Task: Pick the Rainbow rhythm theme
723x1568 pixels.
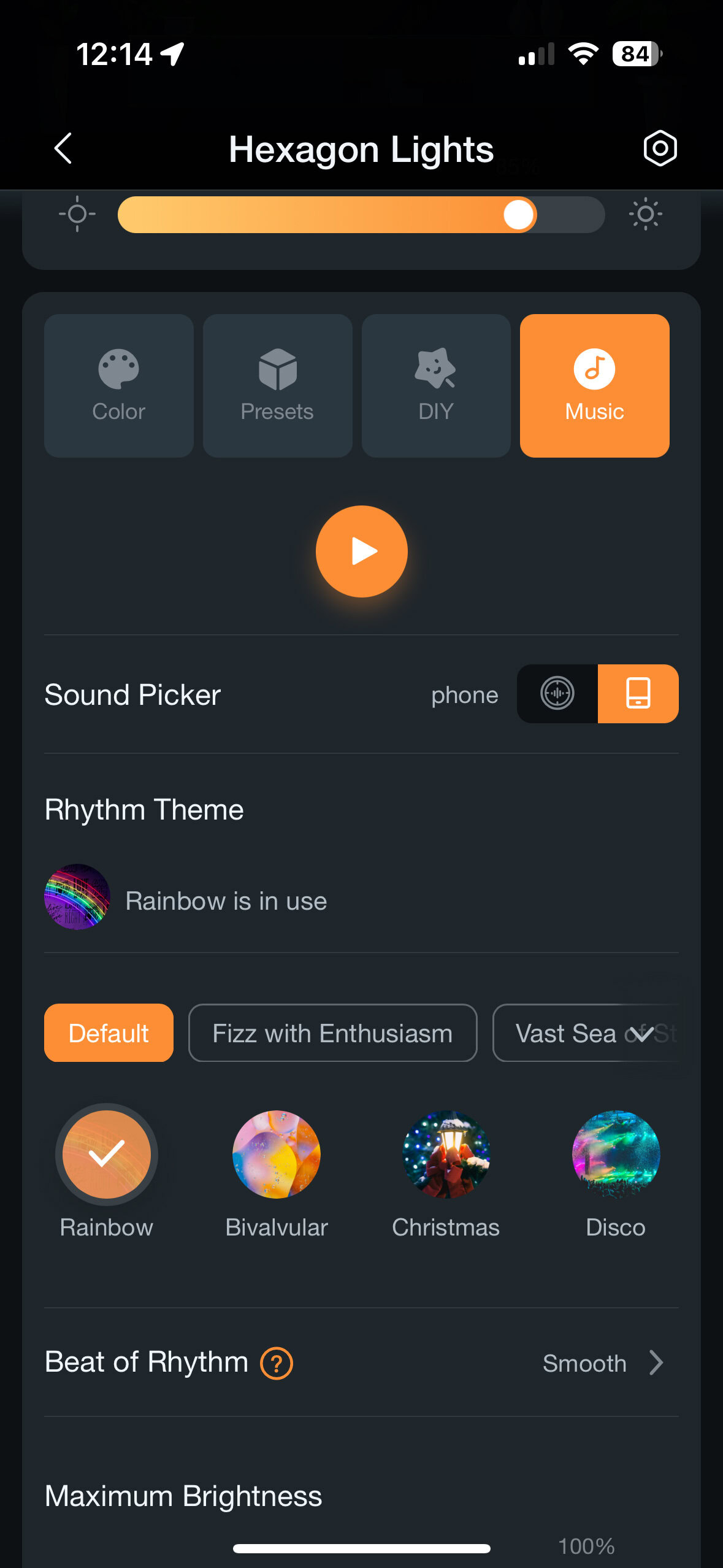Action: (107, 1155)
